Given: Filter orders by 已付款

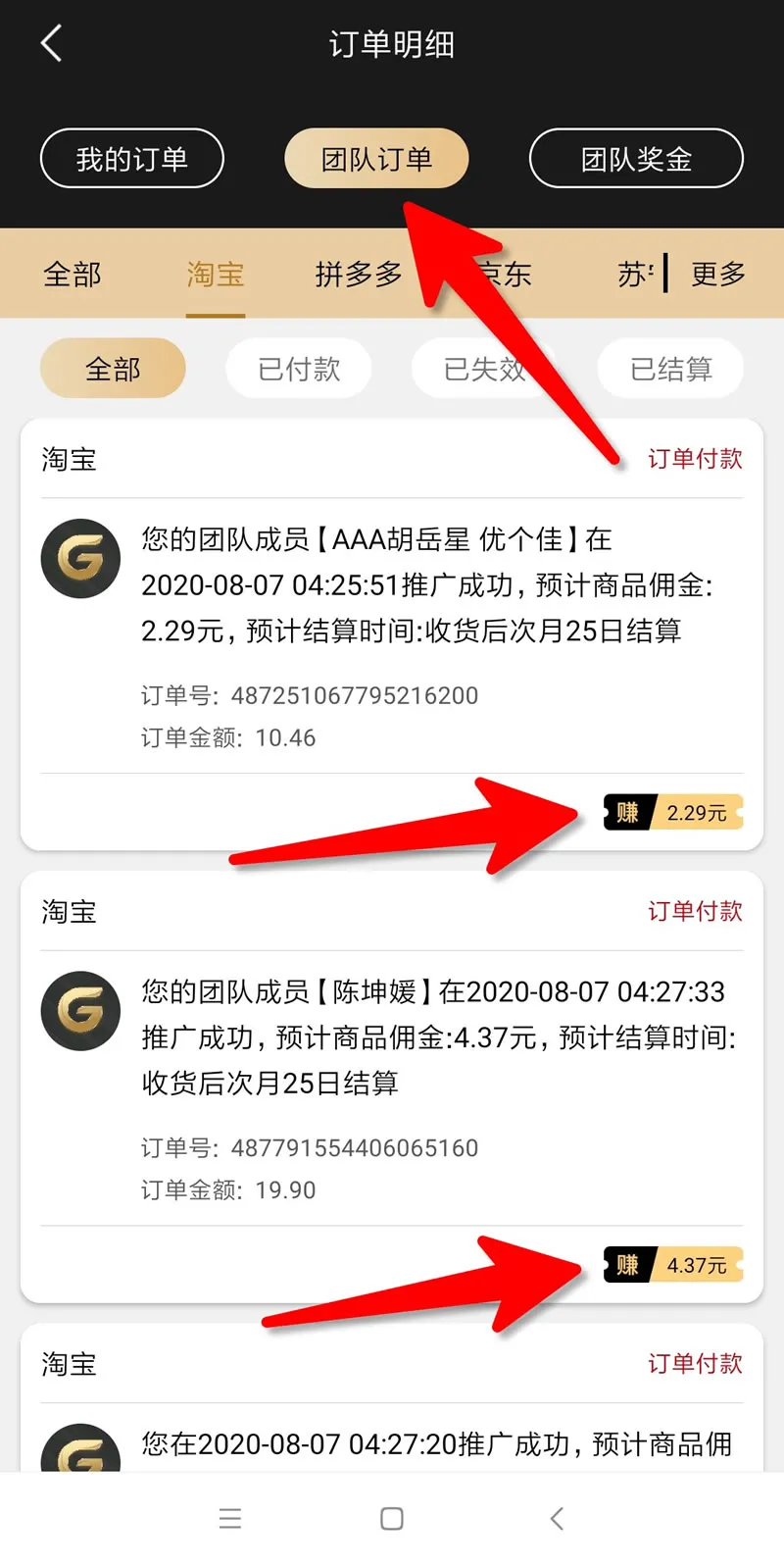Looking at the screenshot, I should [x=299, y=369].
